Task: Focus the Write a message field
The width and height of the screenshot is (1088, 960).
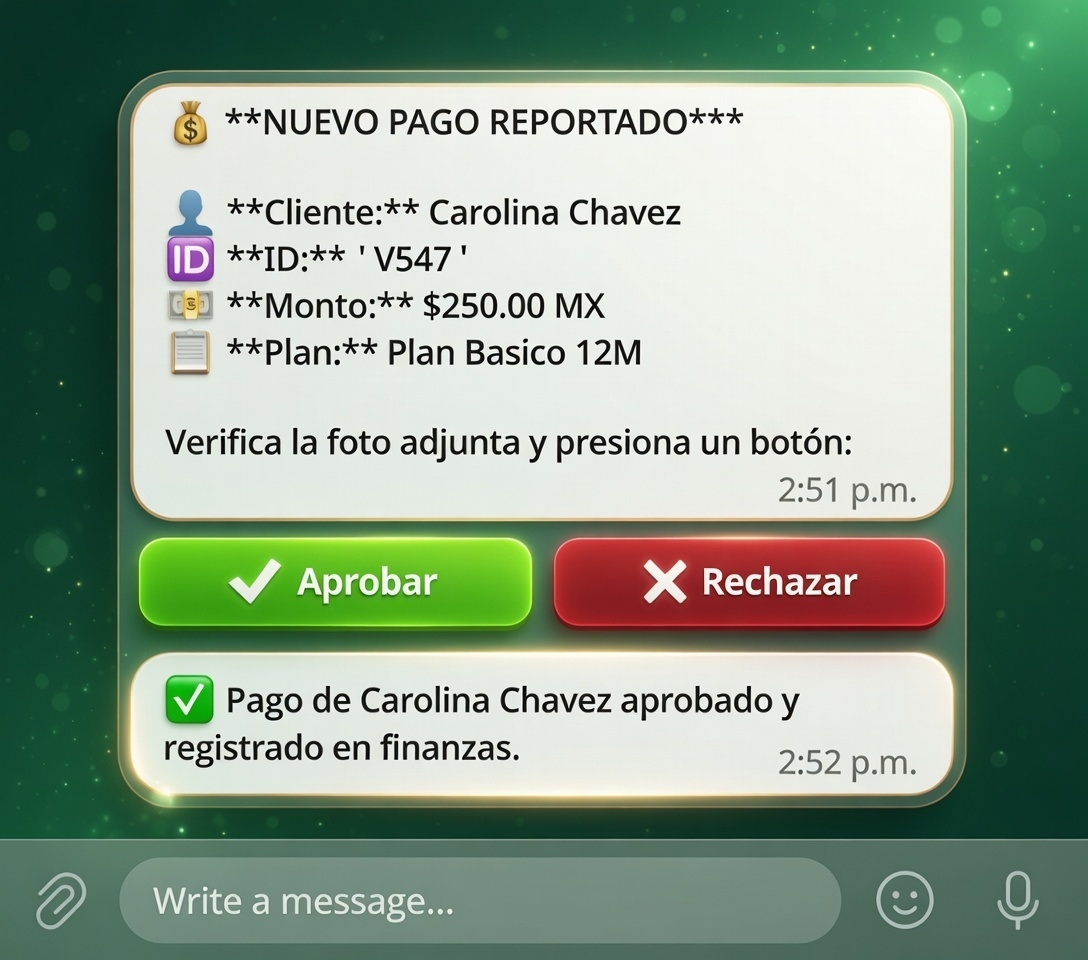Action: coord(480,901)
